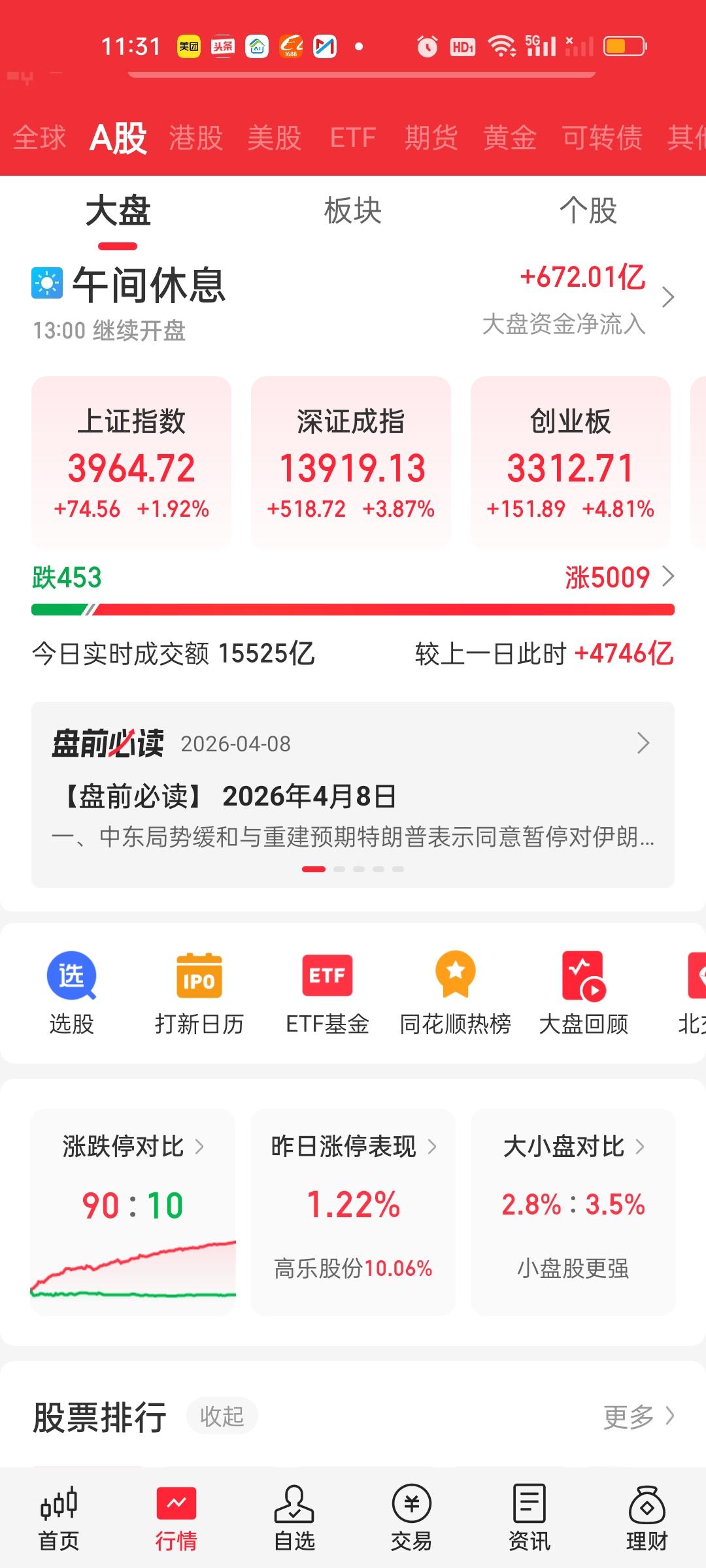Collapse 股票排行 using 收起
Image resolution: width=706 pixels, height=1568 pixels.
tap(222, 1416)
